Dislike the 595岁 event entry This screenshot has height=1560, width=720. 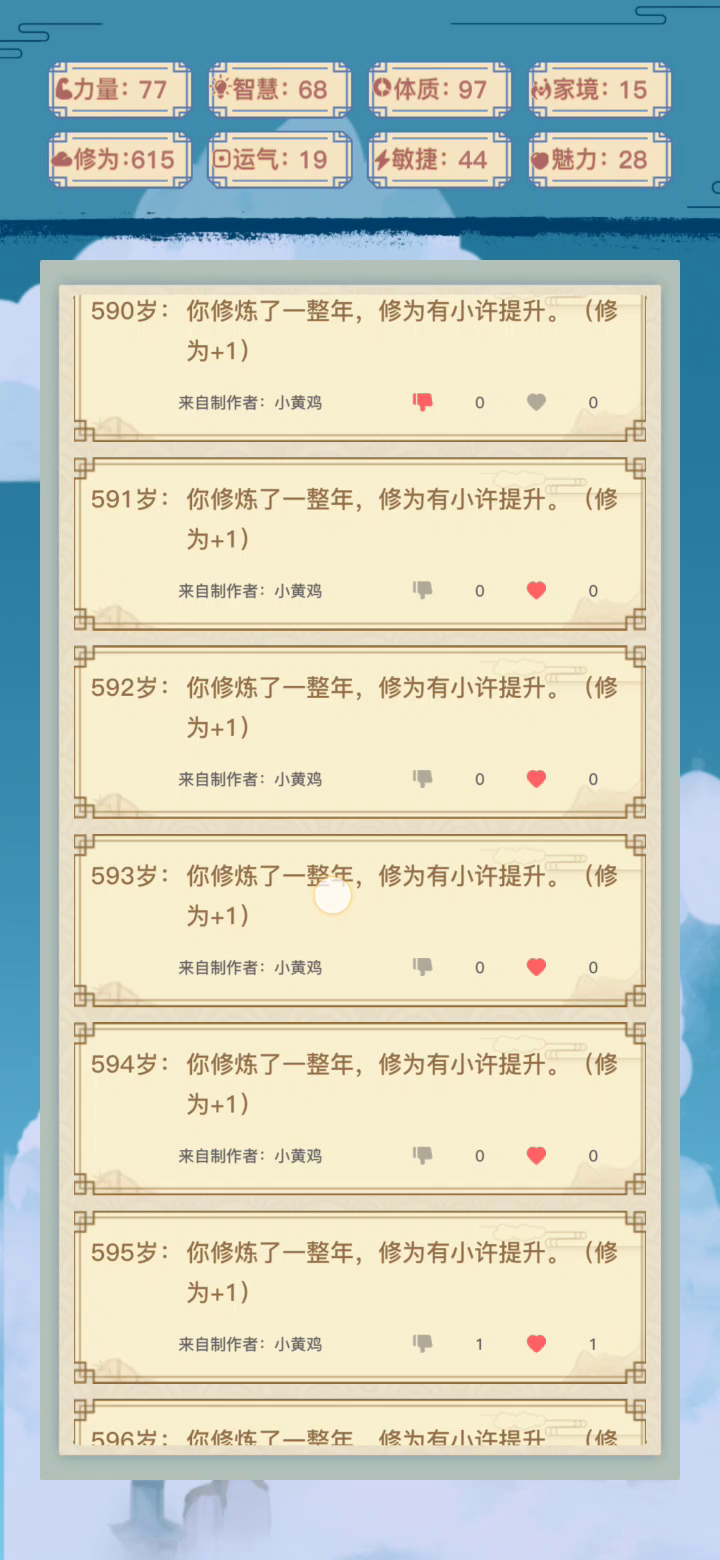click(423, 1343)
